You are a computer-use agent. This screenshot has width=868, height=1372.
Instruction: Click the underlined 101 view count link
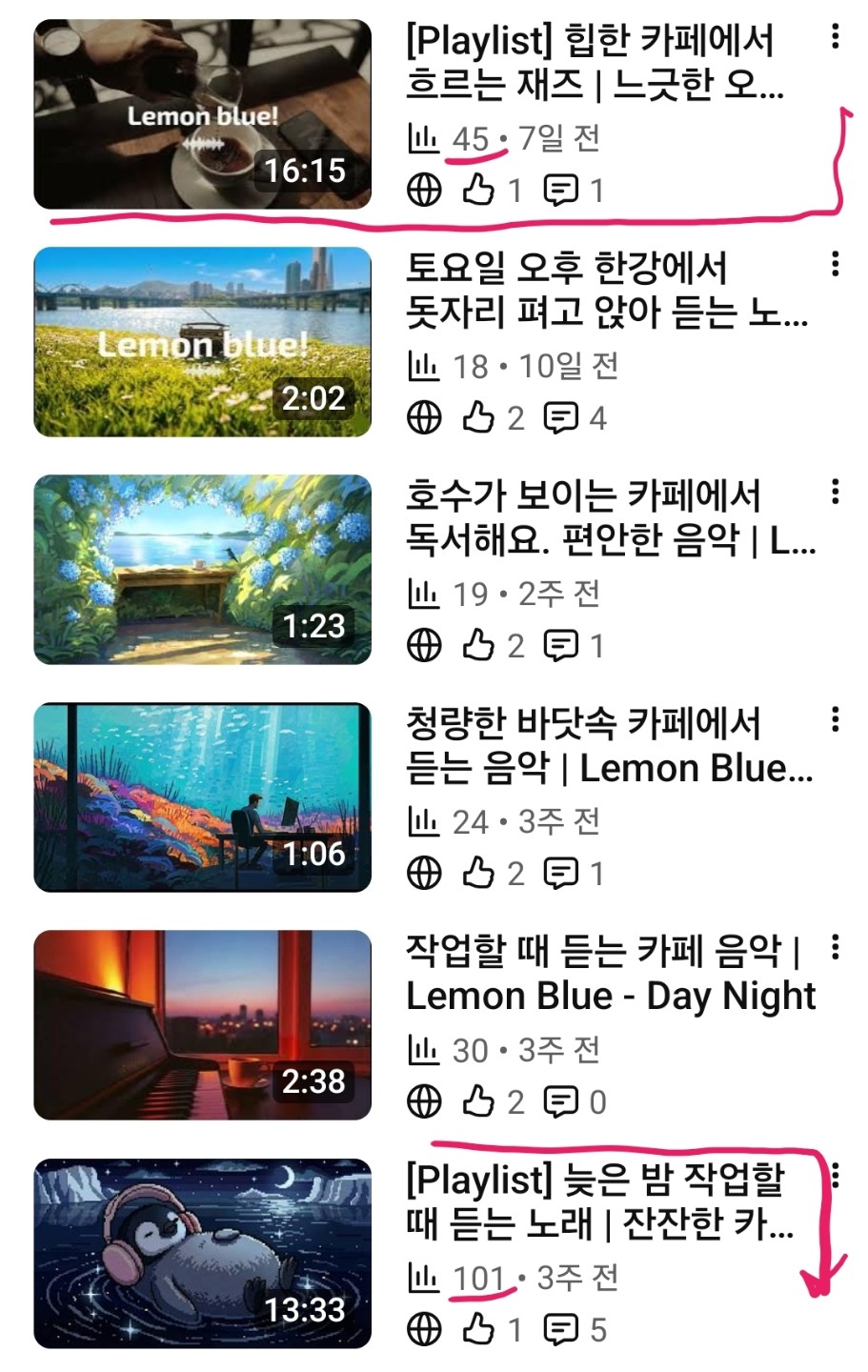pos(477,1281)
